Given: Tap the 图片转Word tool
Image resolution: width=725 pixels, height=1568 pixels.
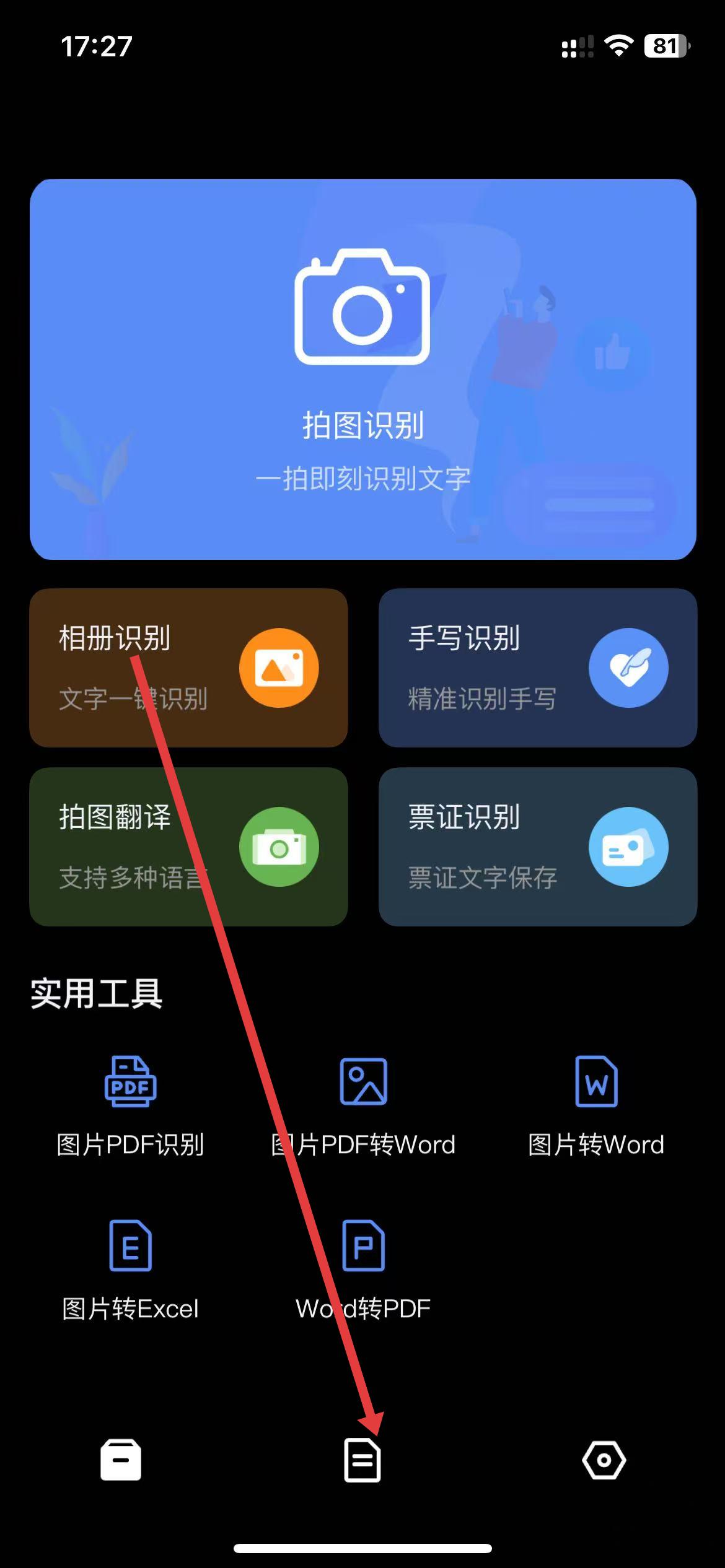Looking at the screenshot, I should (595, 1106).
